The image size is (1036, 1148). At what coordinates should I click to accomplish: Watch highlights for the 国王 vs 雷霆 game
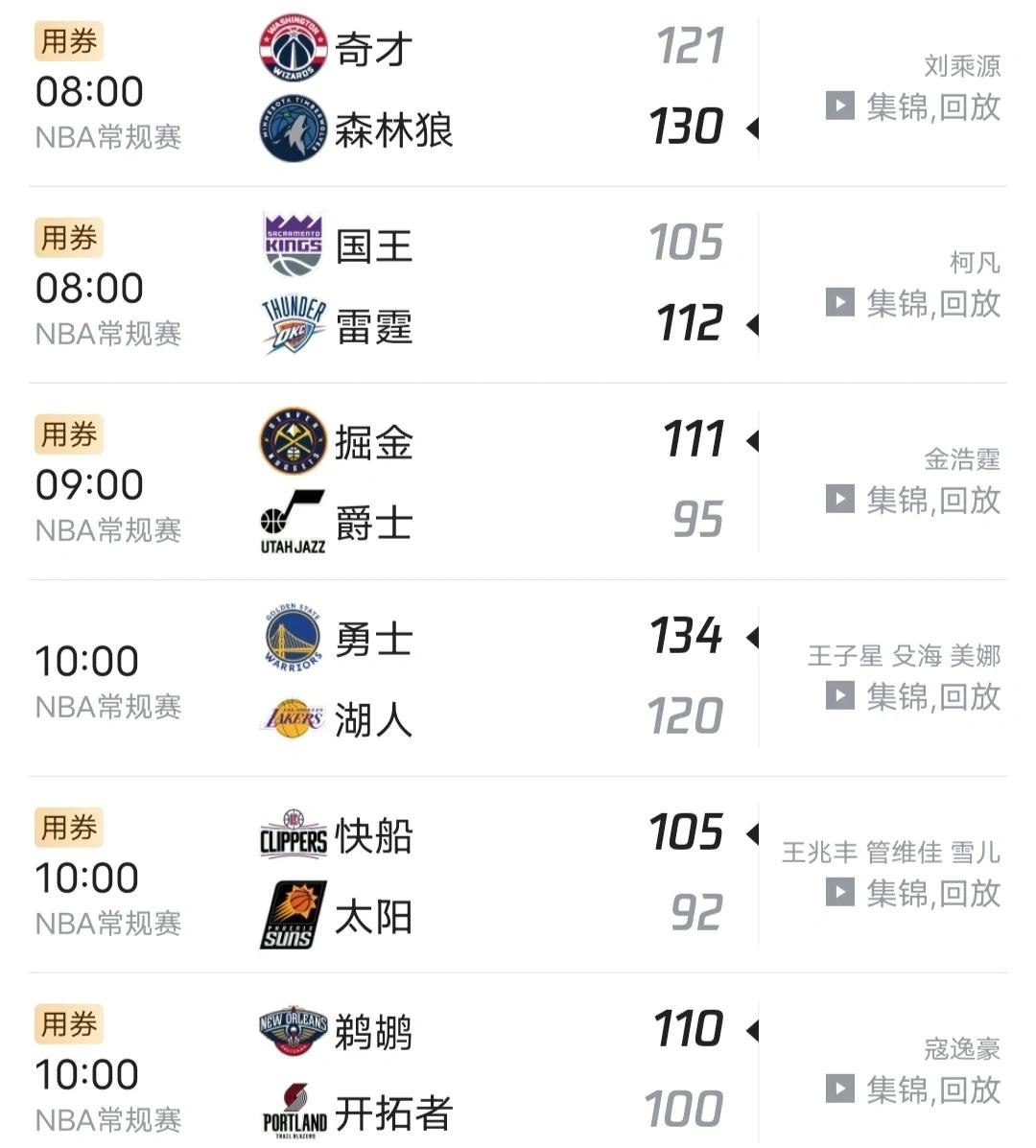point(913,303)
